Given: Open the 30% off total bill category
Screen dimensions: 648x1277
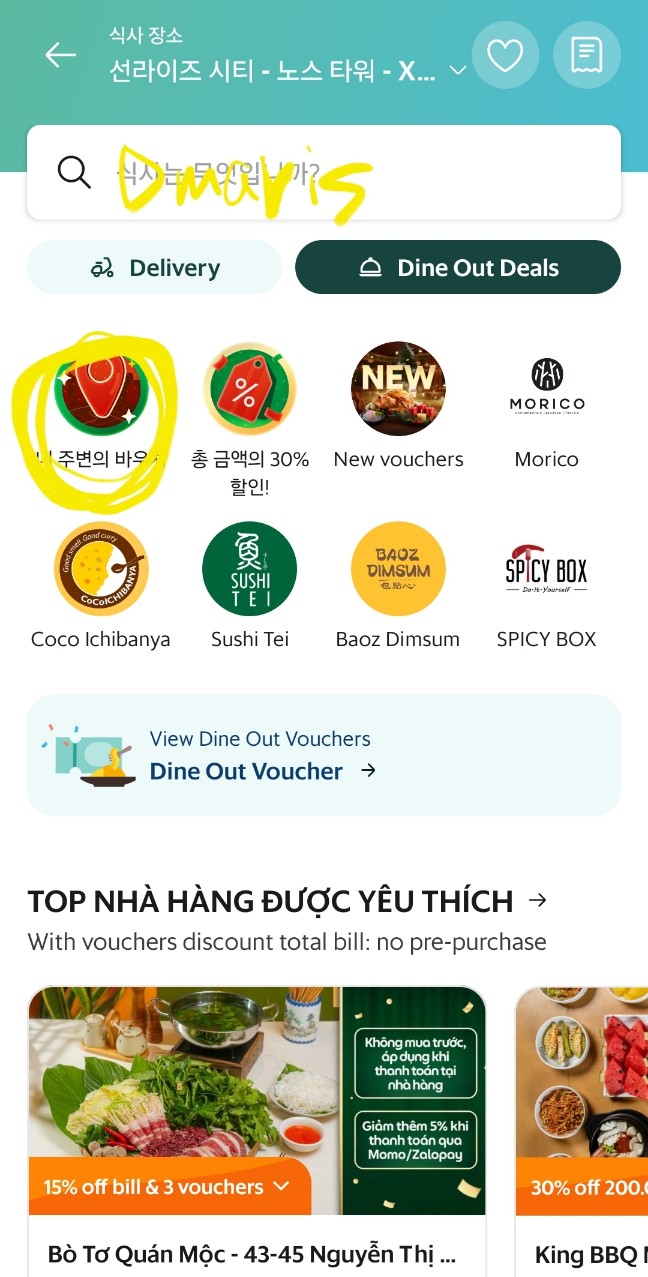Looking at the screenshot, I should pyautogui.click(x=250, y=390).
